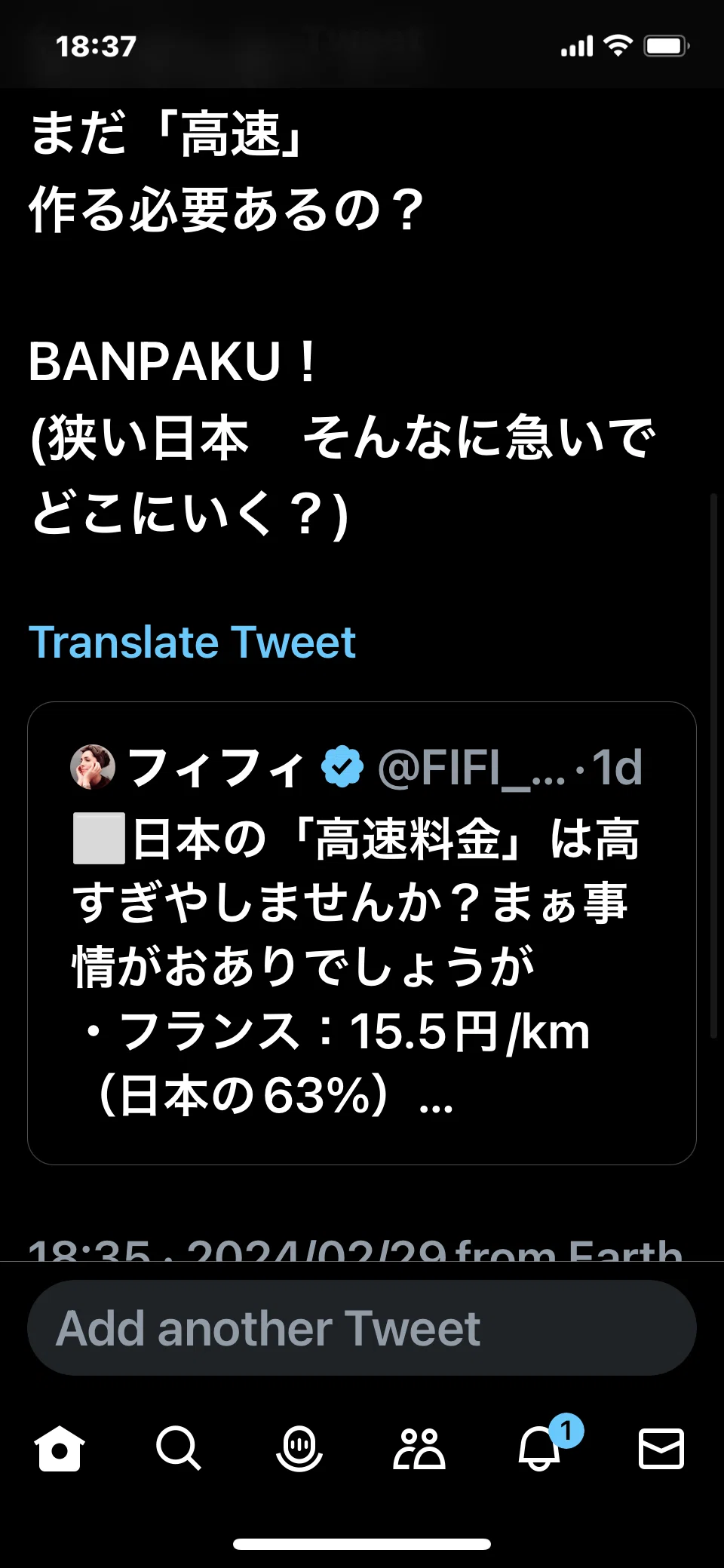Switch to the Communities tab

click(x=419, y=1448)
